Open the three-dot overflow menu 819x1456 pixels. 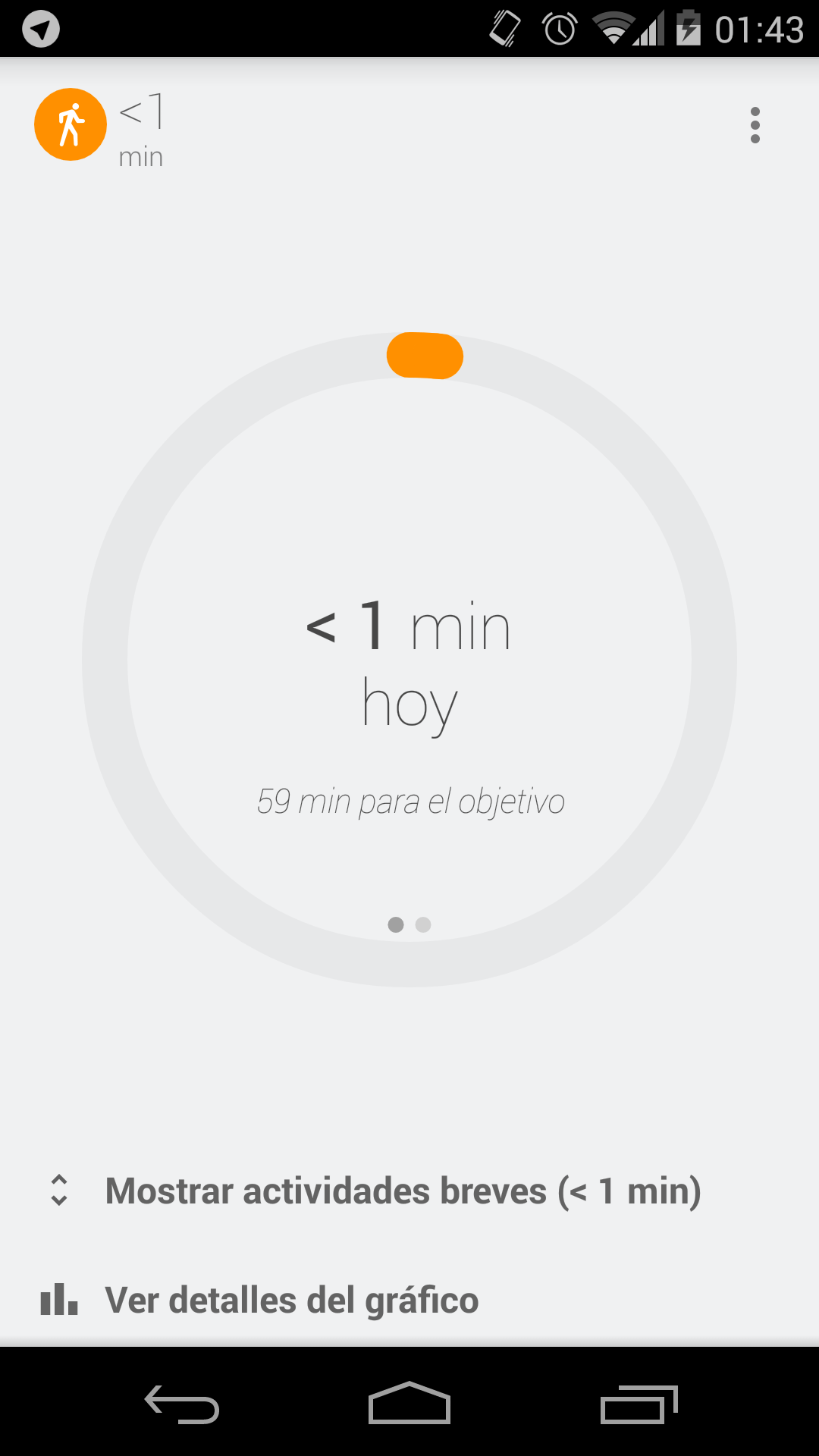click(x=755, y=125)
